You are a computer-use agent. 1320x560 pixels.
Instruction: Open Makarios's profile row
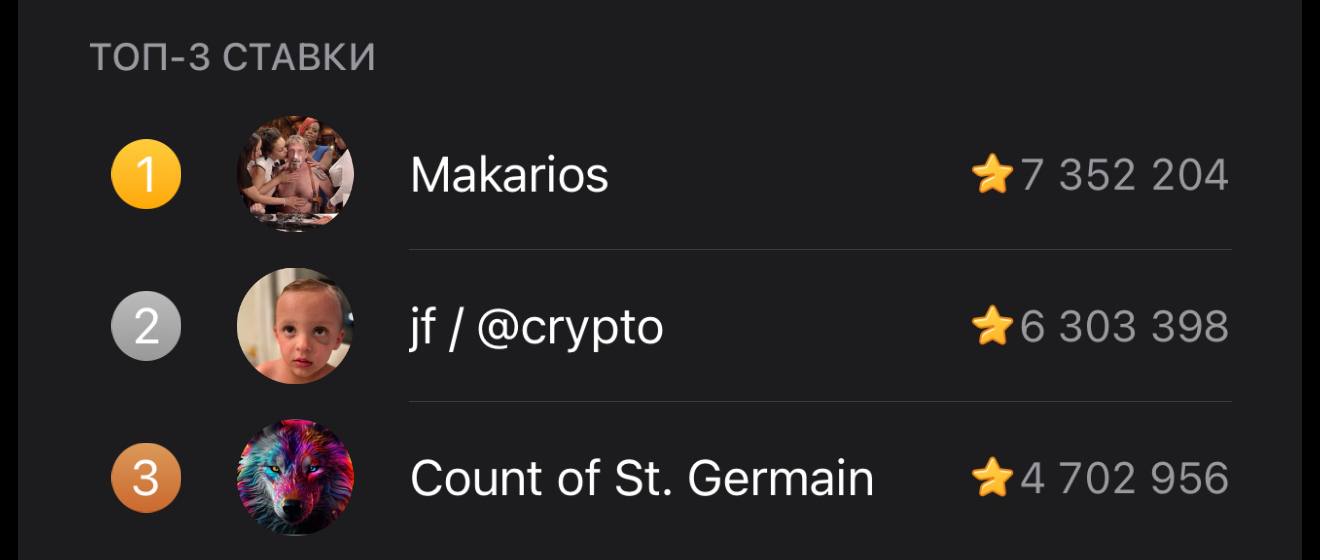click(509, 176)
